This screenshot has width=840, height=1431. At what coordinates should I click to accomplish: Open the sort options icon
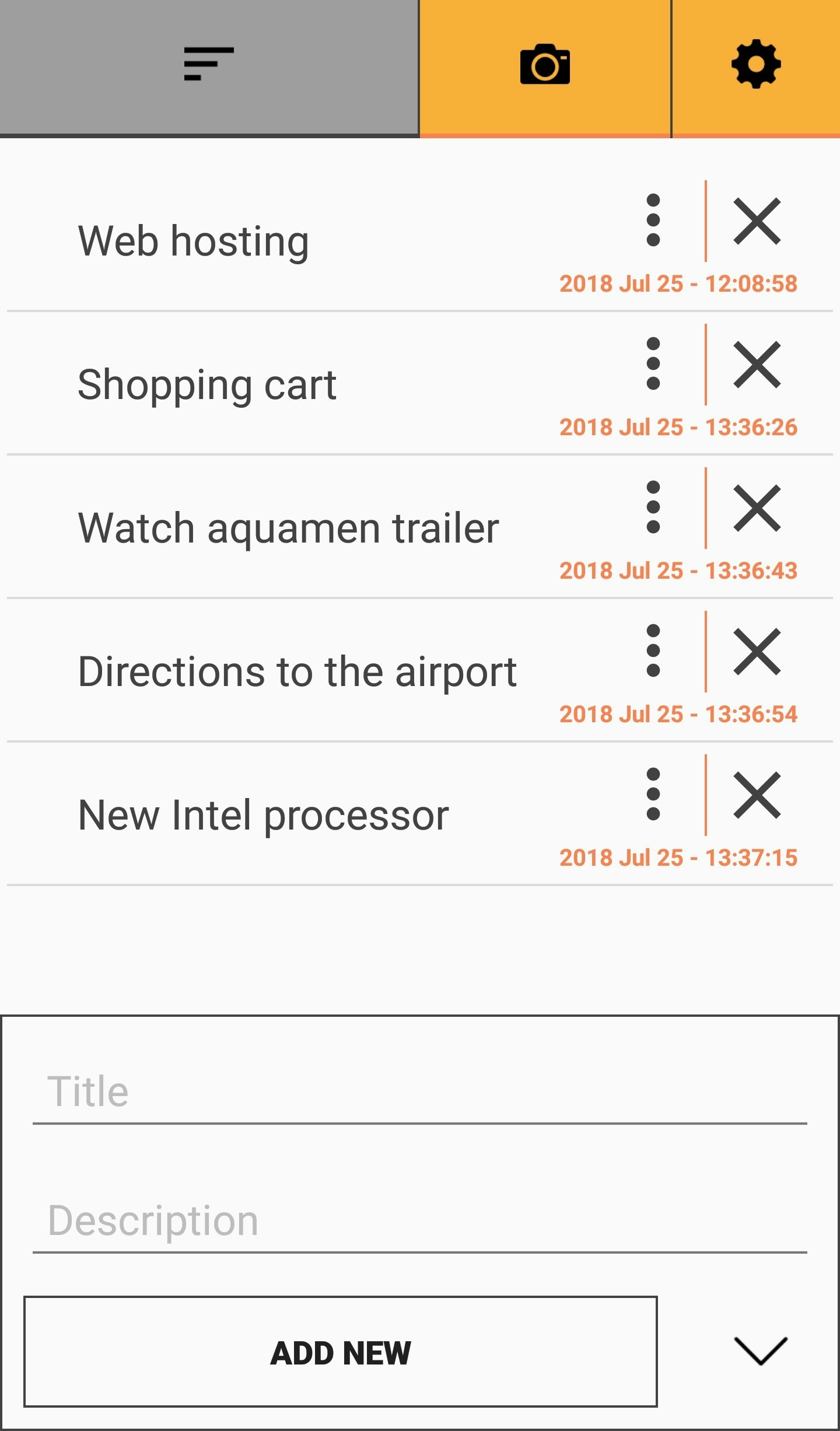(210, 65)
